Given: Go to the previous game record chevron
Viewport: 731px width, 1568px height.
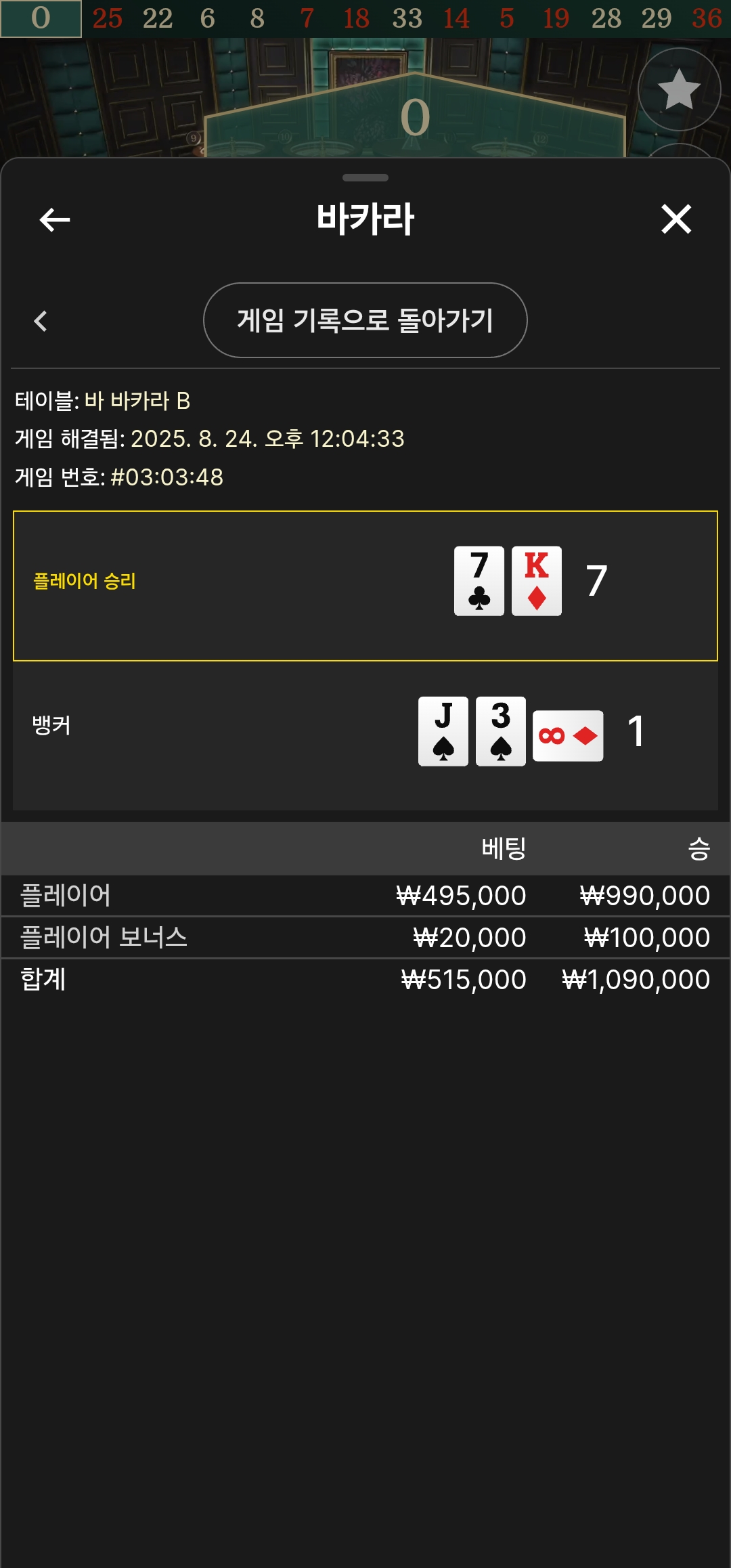Looking at the screenshot, I should 41,321.
